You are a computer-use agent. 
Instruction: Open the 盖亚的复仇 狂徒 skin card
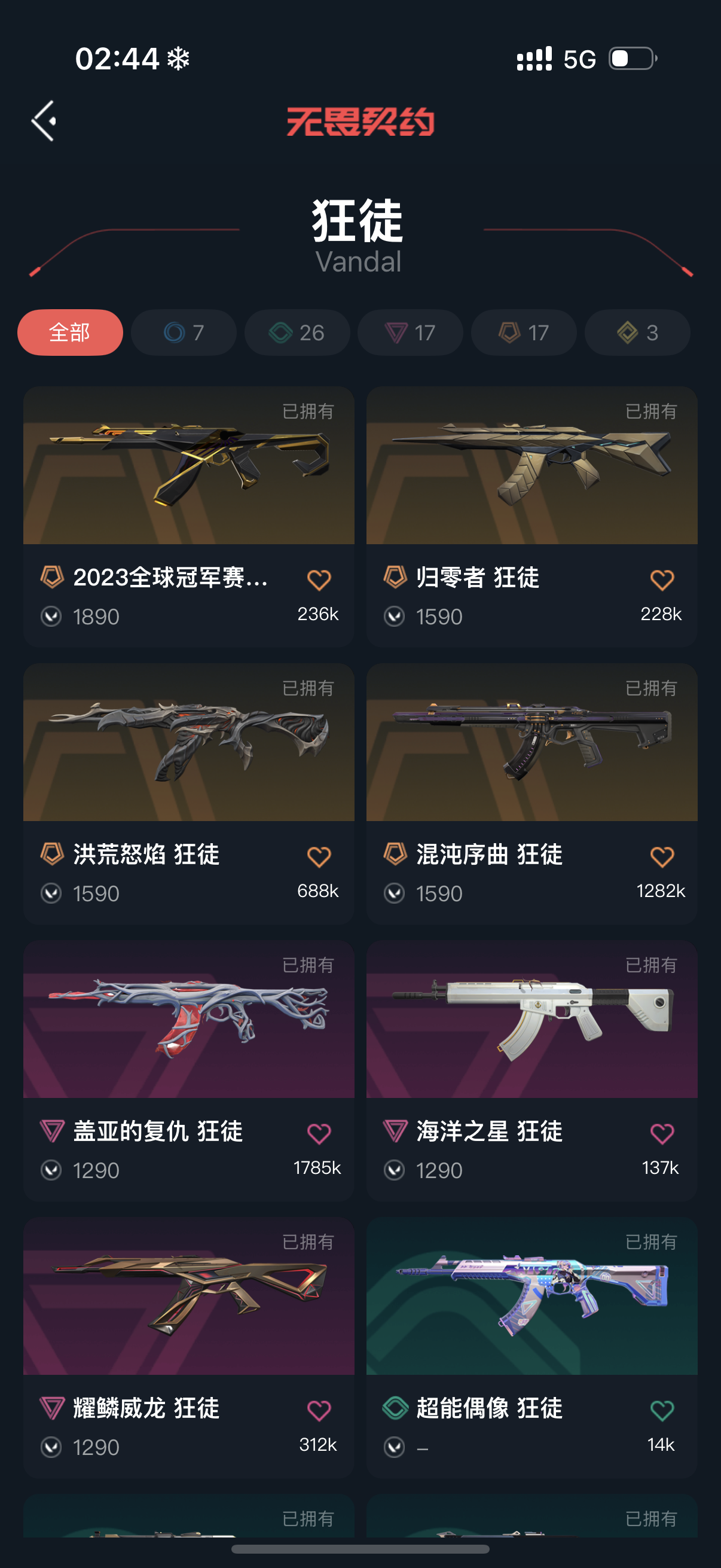click(188, 1070)
